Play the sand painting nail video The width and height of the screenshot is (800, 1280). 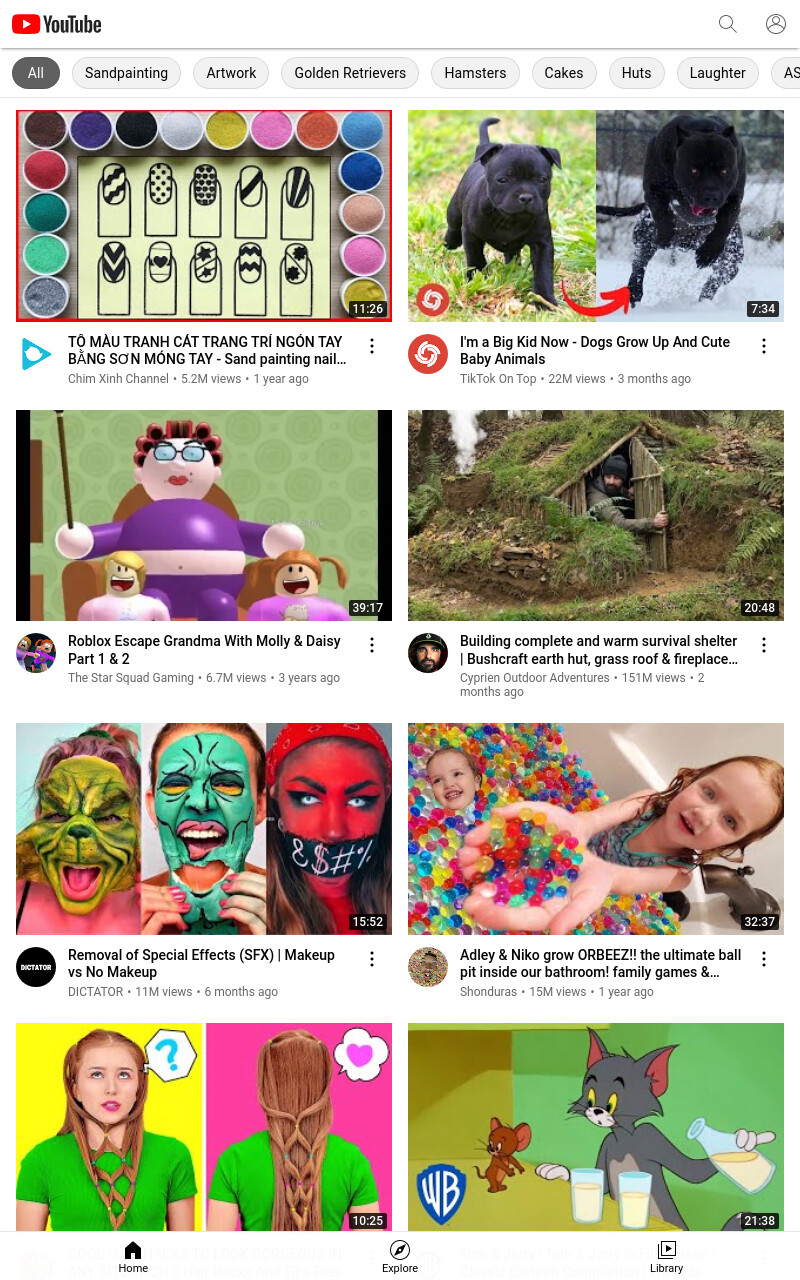(x=204, y=216)
